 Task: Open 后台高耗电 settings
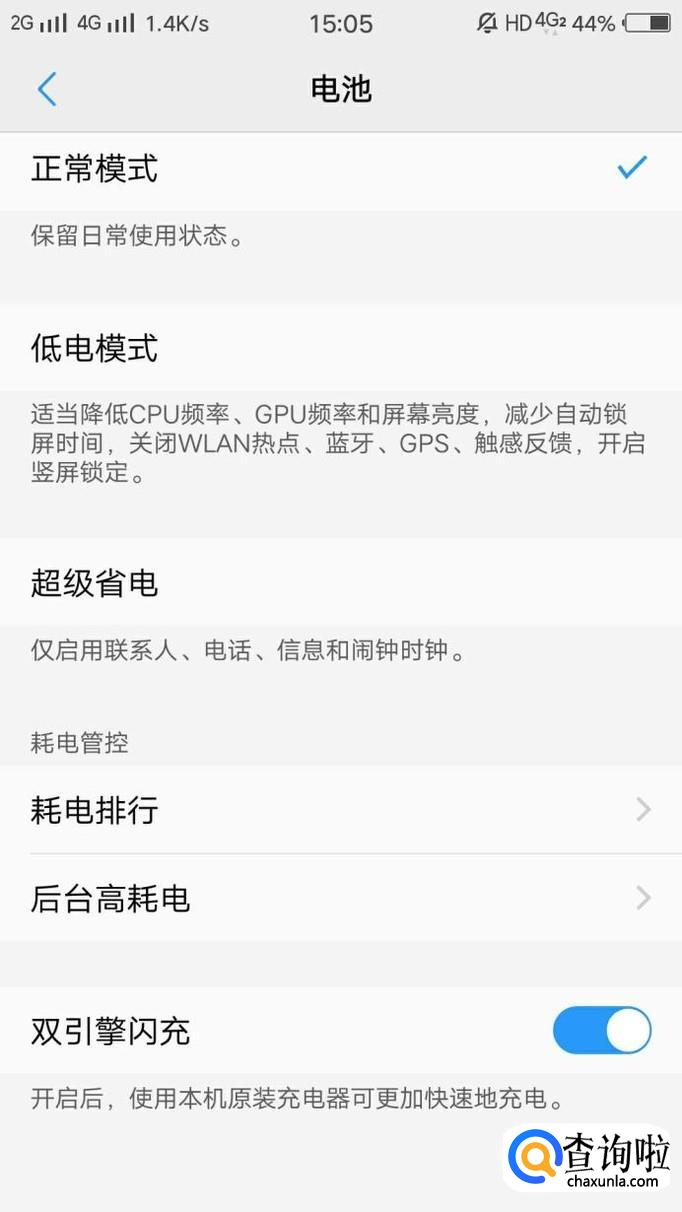pos(340,898)
